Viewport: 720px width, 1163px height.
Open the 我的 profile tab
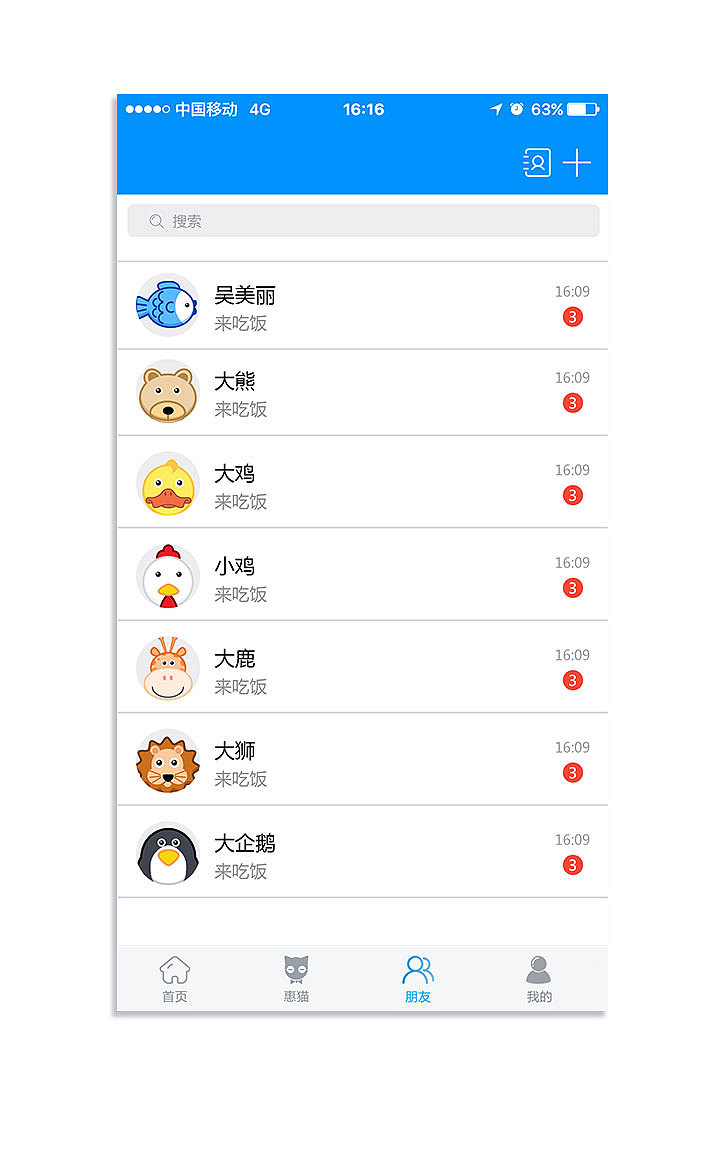(539, 979)
